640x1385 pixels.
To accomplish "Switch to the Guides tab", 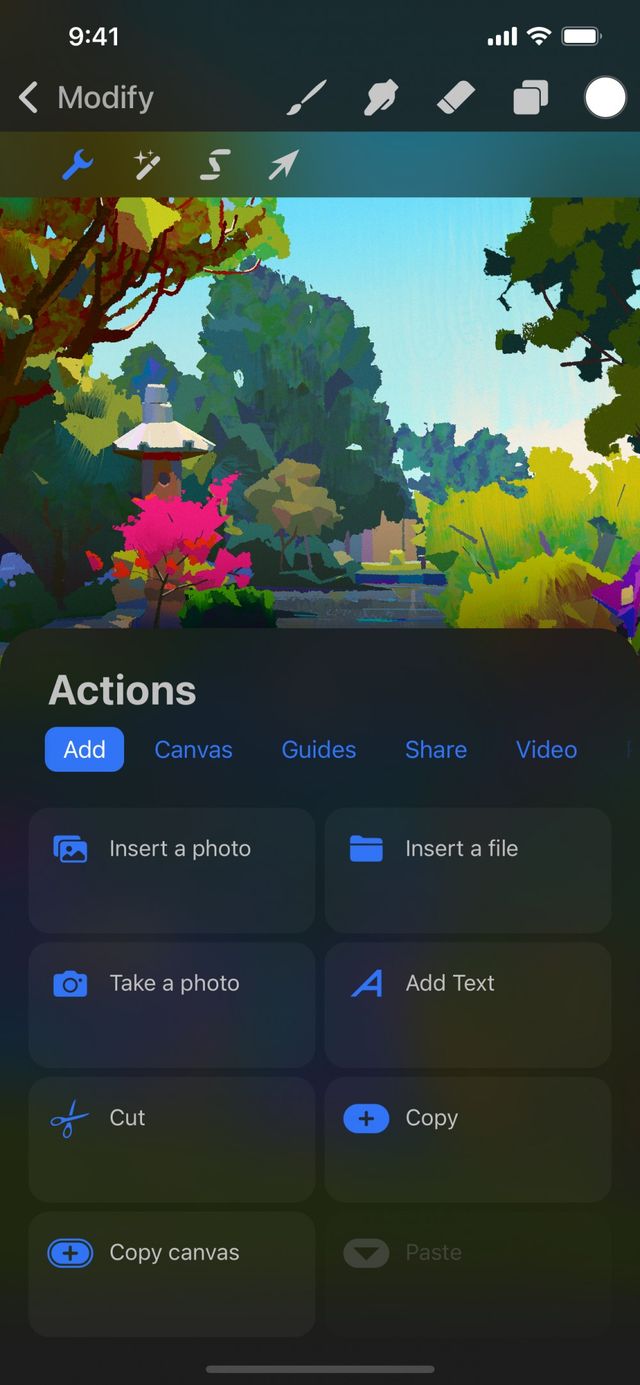I will coord(319,750).
